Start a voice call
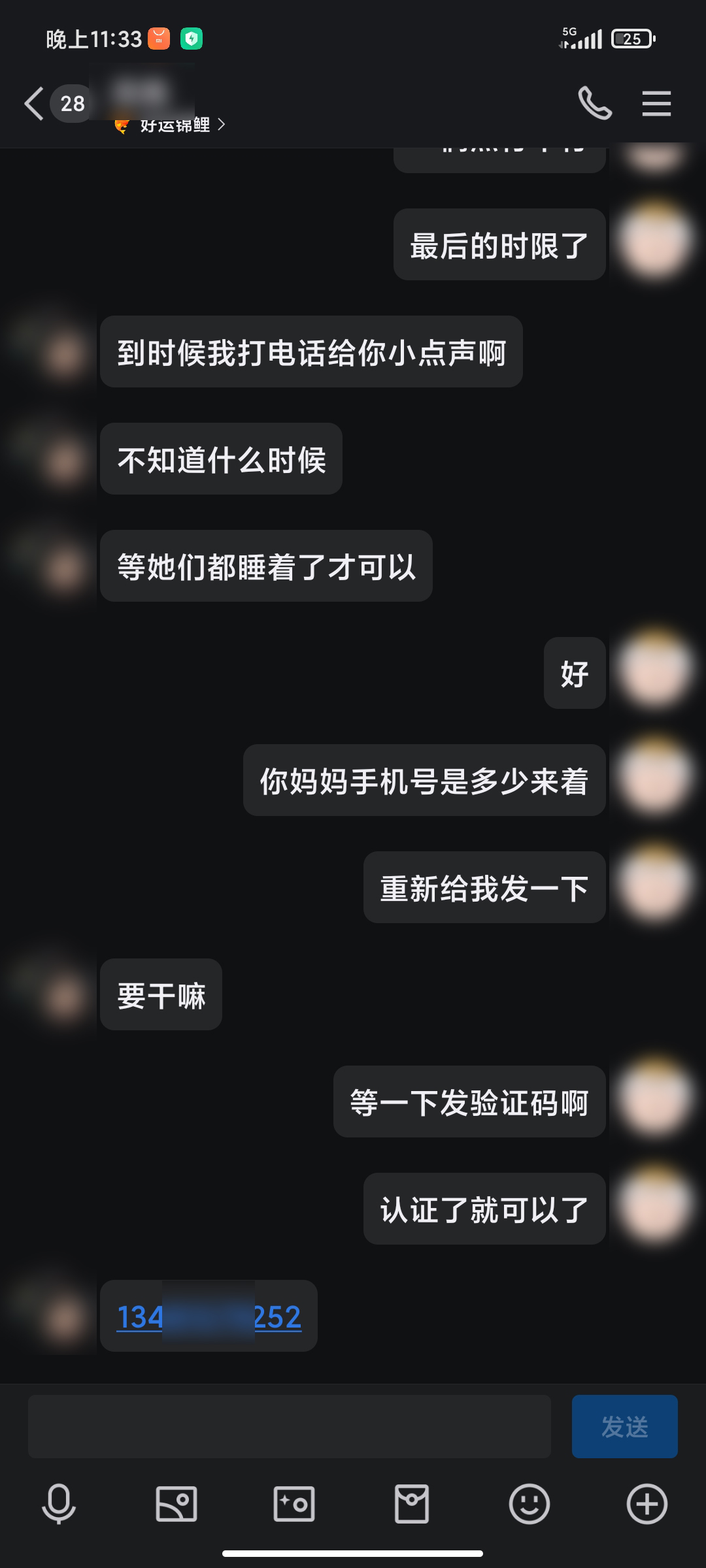Image resolution: width=706 pixels, height=1568 pixels. (x=595, y=104)
